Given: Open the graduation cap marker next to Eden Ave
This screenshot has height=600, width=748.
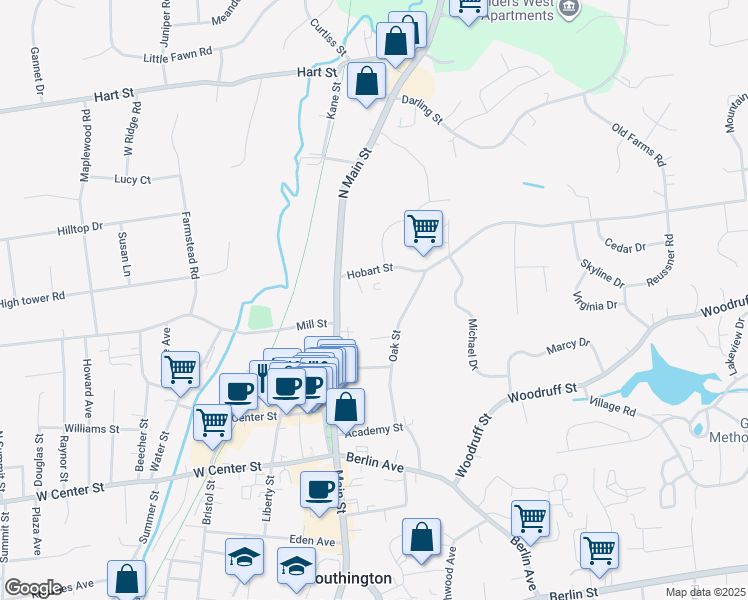Looking at the screenshot, I should [x=296, y=567].
